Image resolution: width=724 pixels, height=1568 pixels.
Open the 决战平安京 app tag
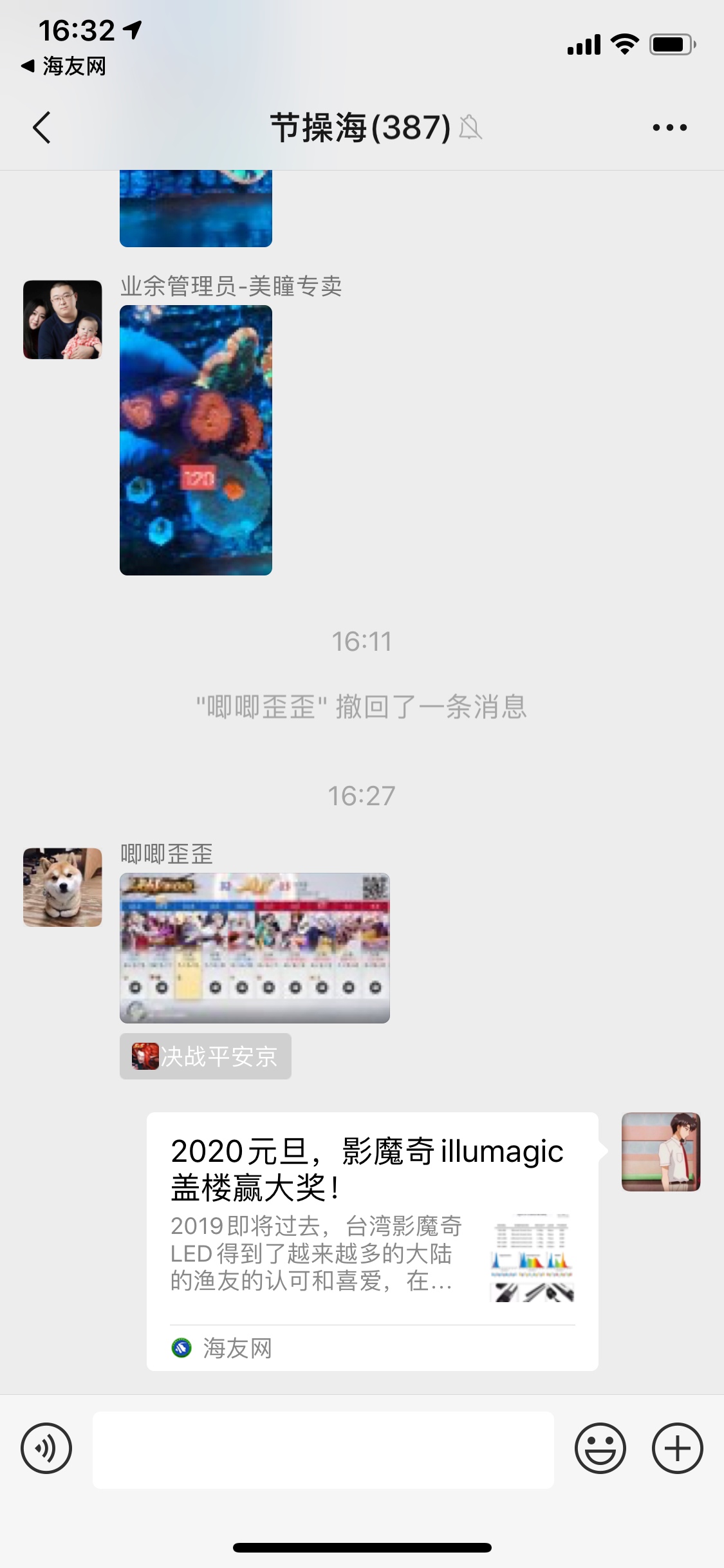point(205,1056)
